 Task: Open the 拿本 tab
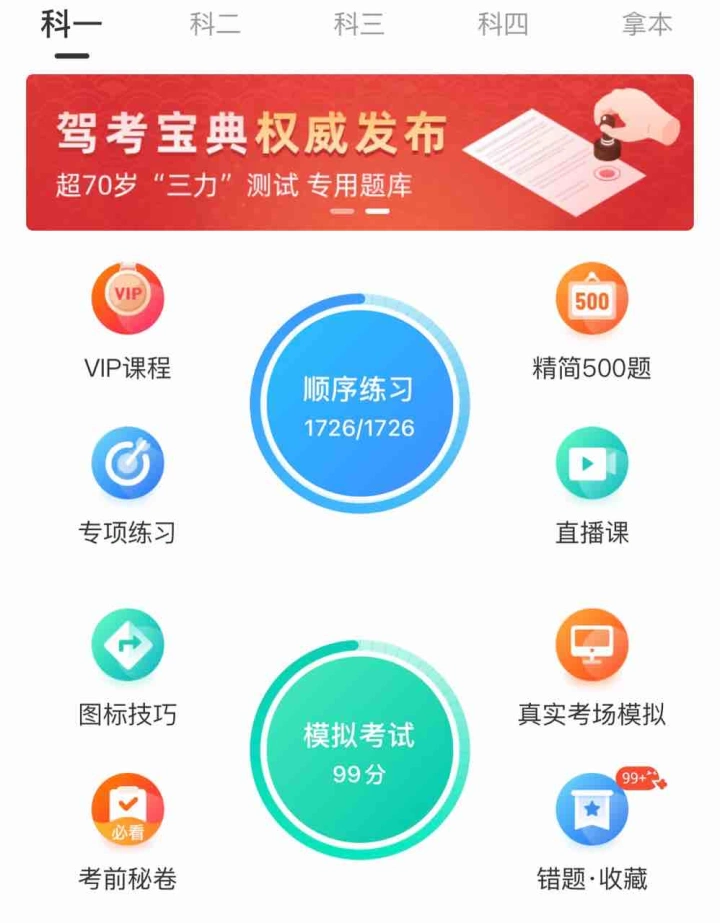[647, 24]
